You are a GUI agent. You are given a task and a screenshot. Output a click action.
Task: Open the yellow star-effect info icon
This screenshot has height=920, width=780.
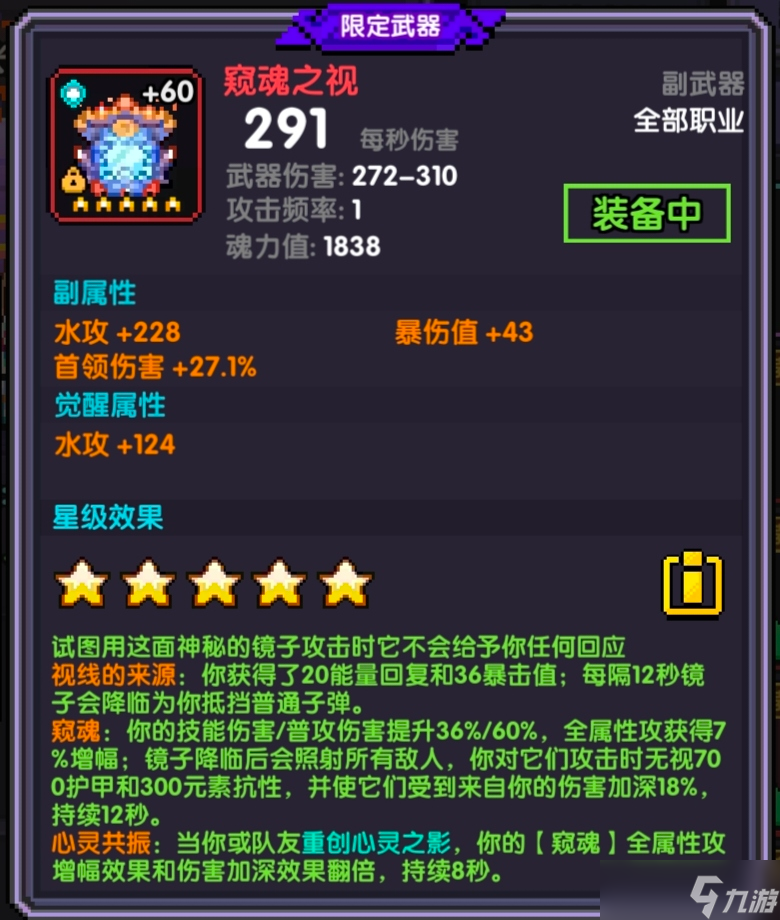tap(692, 582)
